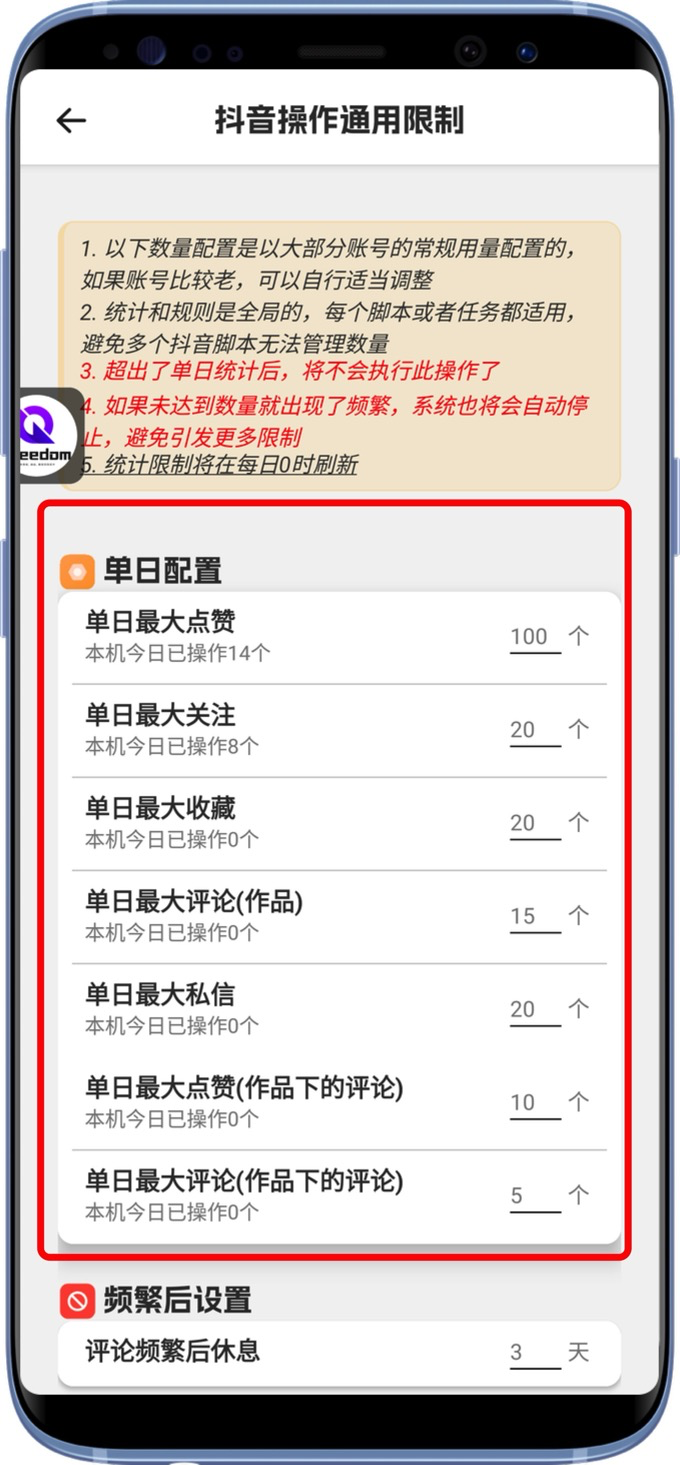The height and width of the screenshot is (1465, 680).
Task: Set the 单日最大私信 count field
Action: click(534, 1009)
